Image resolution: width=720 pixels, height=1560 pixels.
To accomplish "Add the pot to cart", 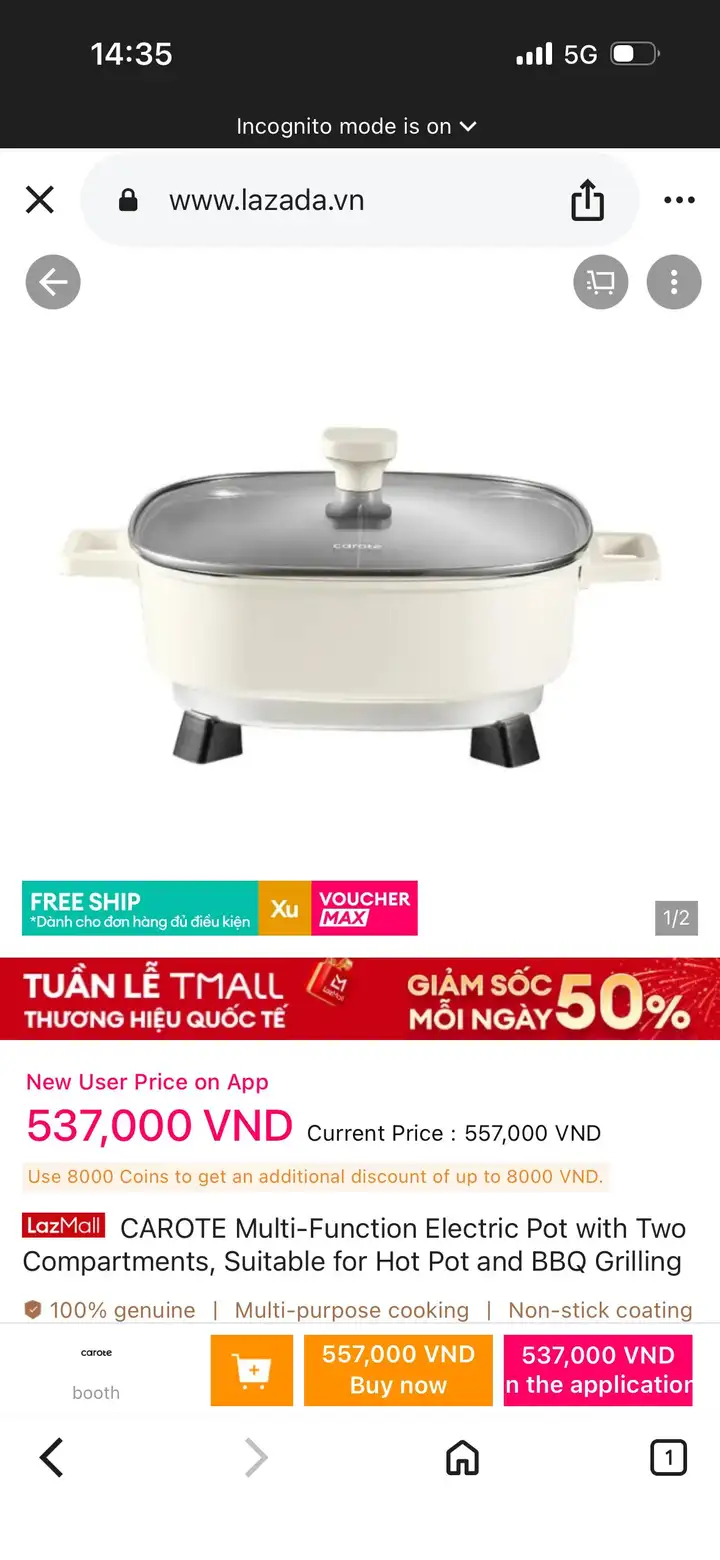I will [x=252, y=1370].
